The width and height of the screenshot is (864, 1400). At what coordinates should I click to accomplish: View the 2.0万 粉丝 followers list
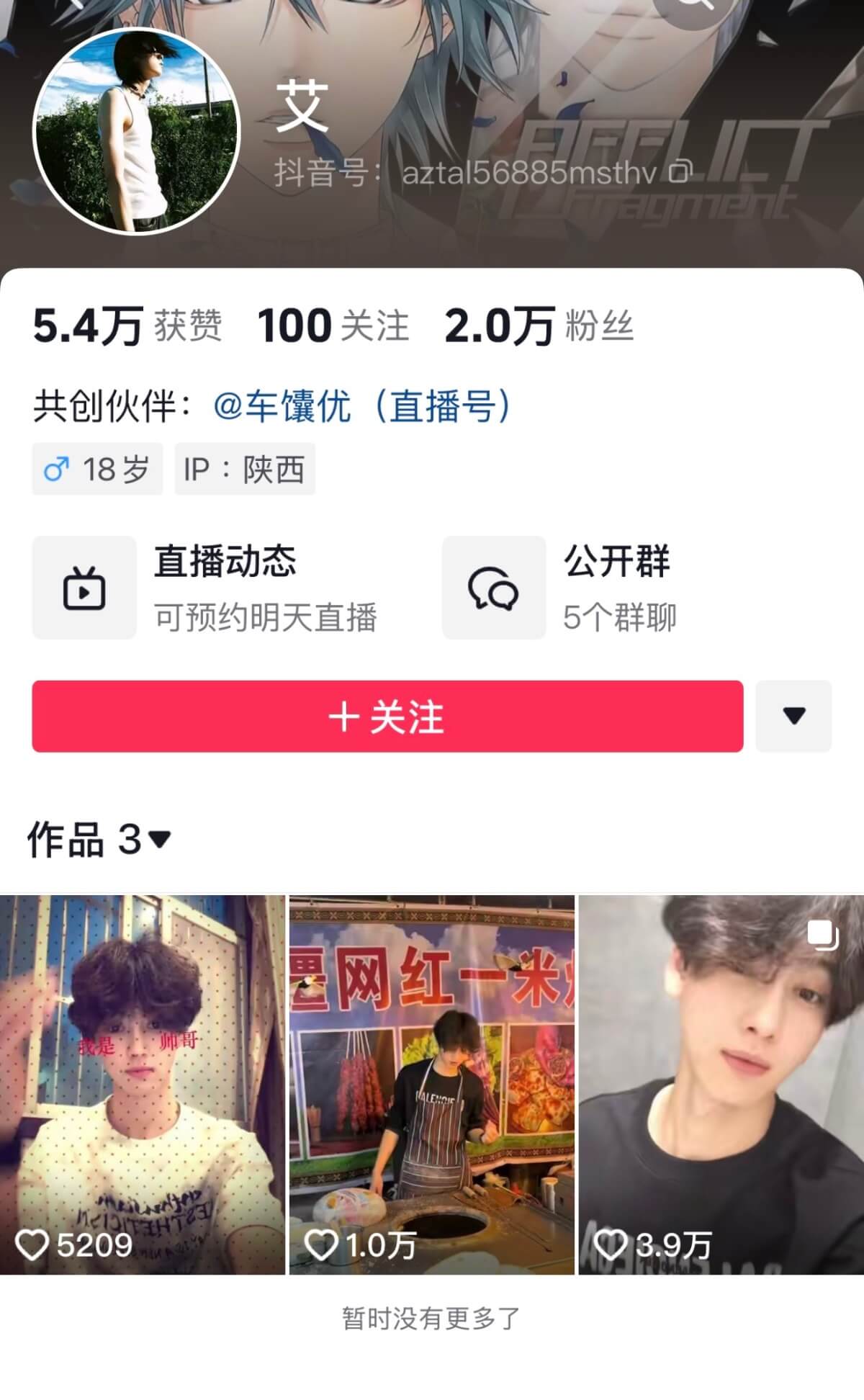539,326
